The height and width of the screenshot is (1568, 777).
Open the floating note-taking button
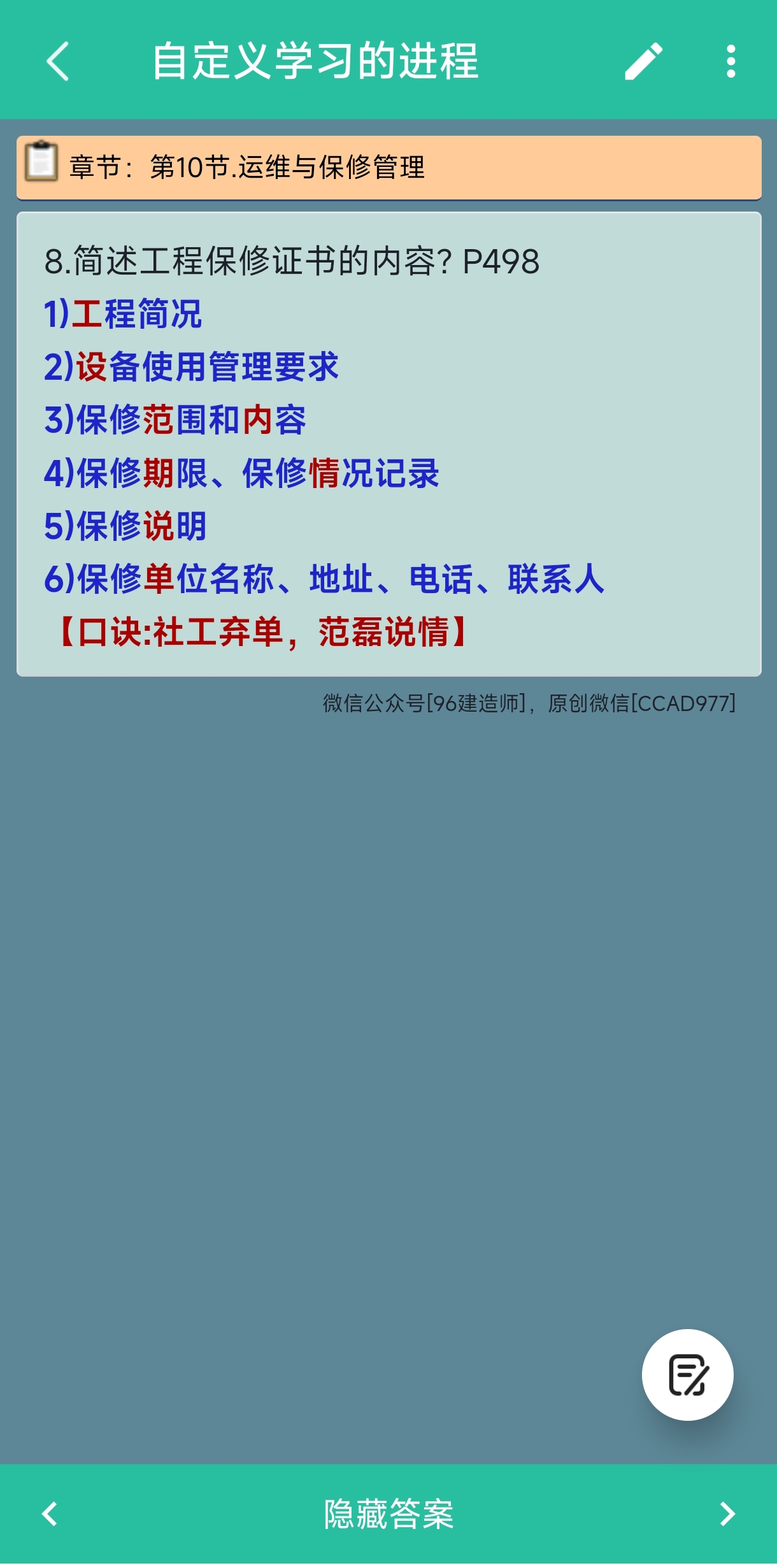(687, 1374)
